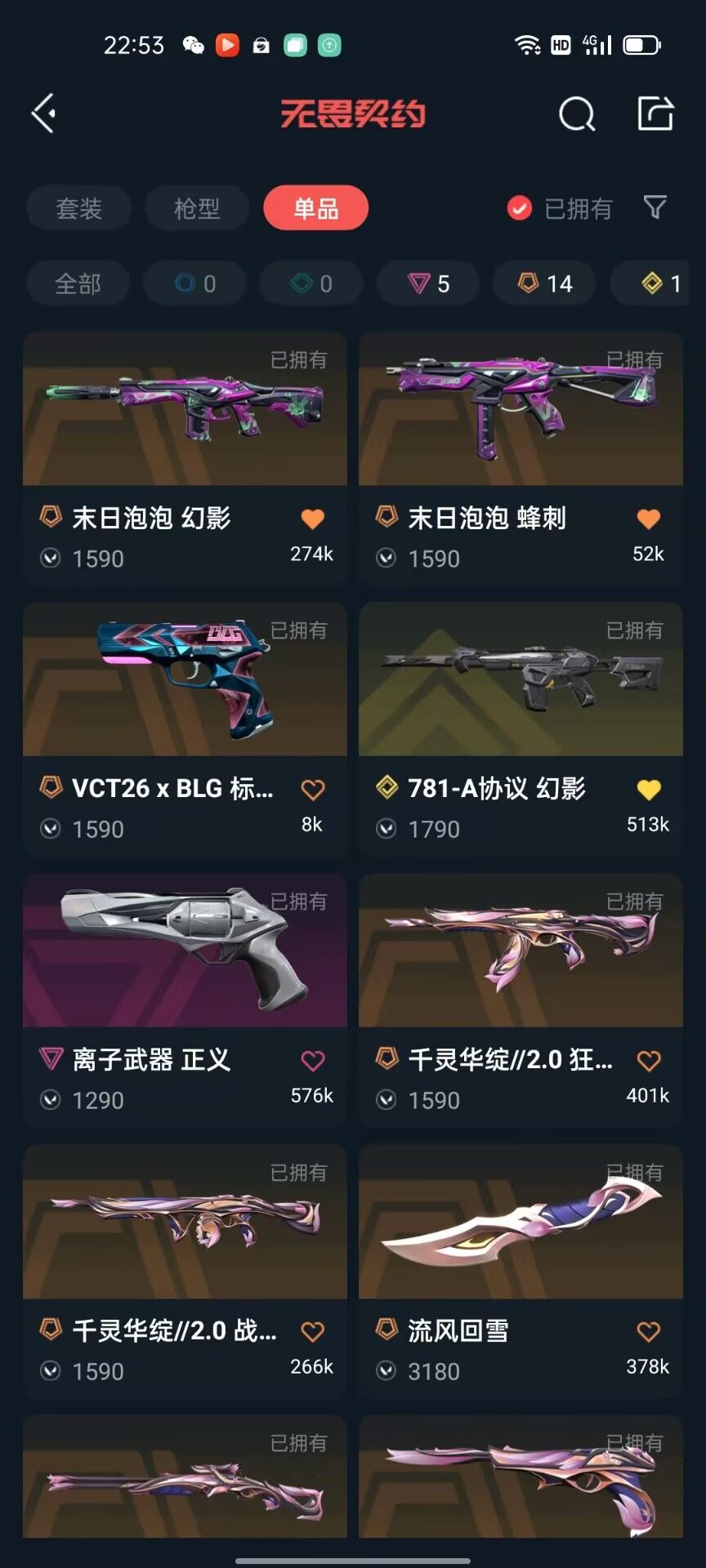Open the 千灵华绽//2.0 狂... skin card
Image resolution: width=706 pixels, height=1568 pixels.
coord(521,951)
